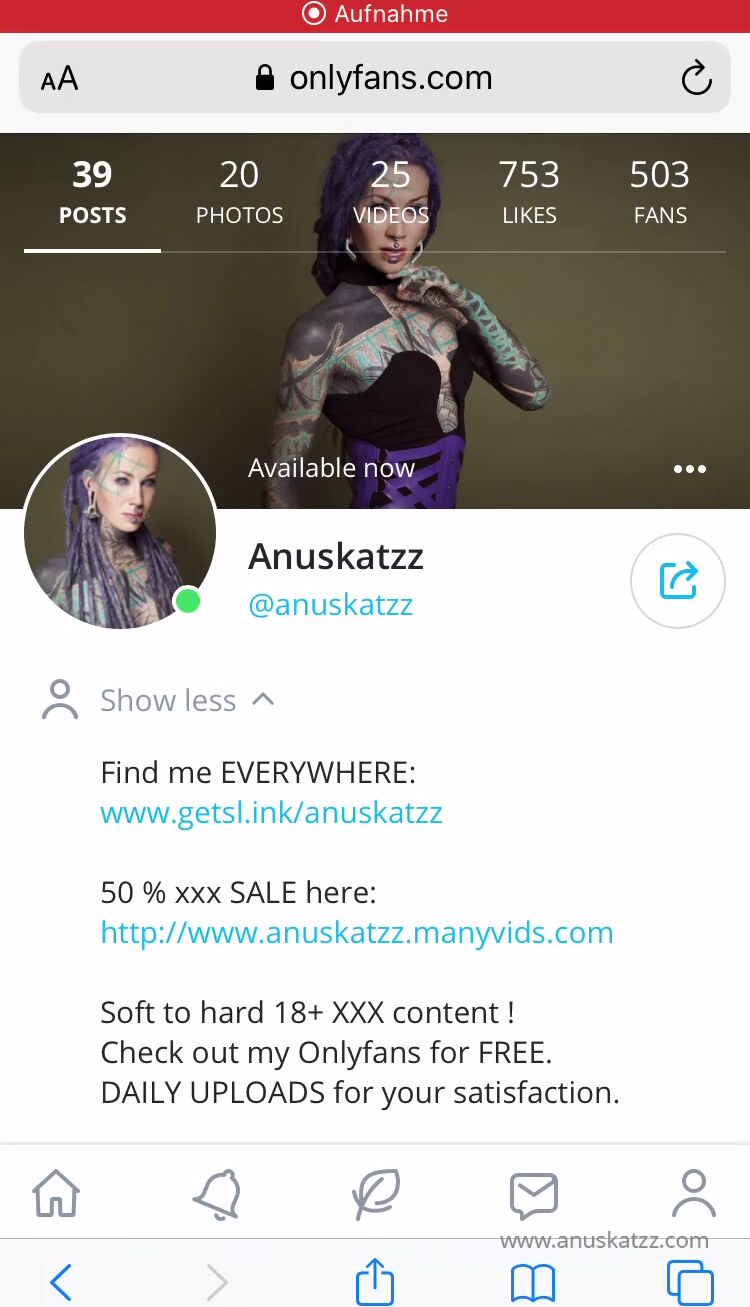The width and height of the screenshot is (750, 1307).
Task: Open the three-dot profile options menu
Action: 690,469
